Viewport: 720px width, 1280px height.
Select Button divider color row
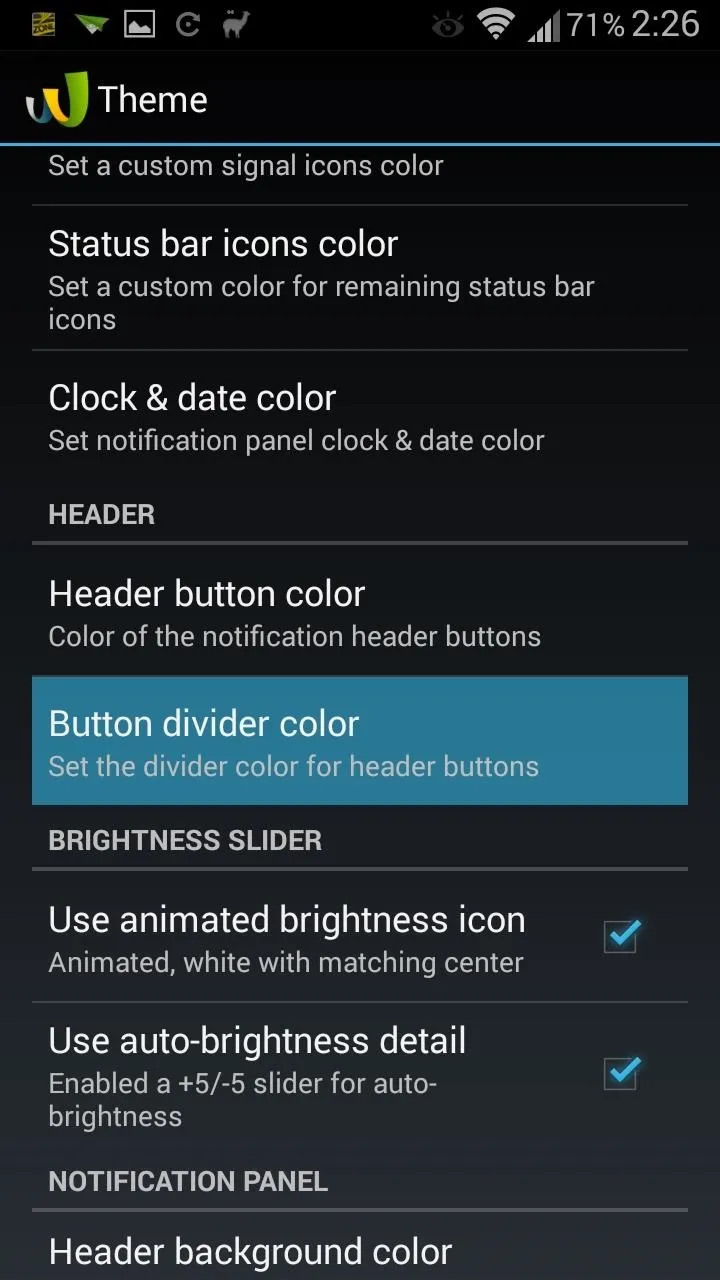coord(360,741)
